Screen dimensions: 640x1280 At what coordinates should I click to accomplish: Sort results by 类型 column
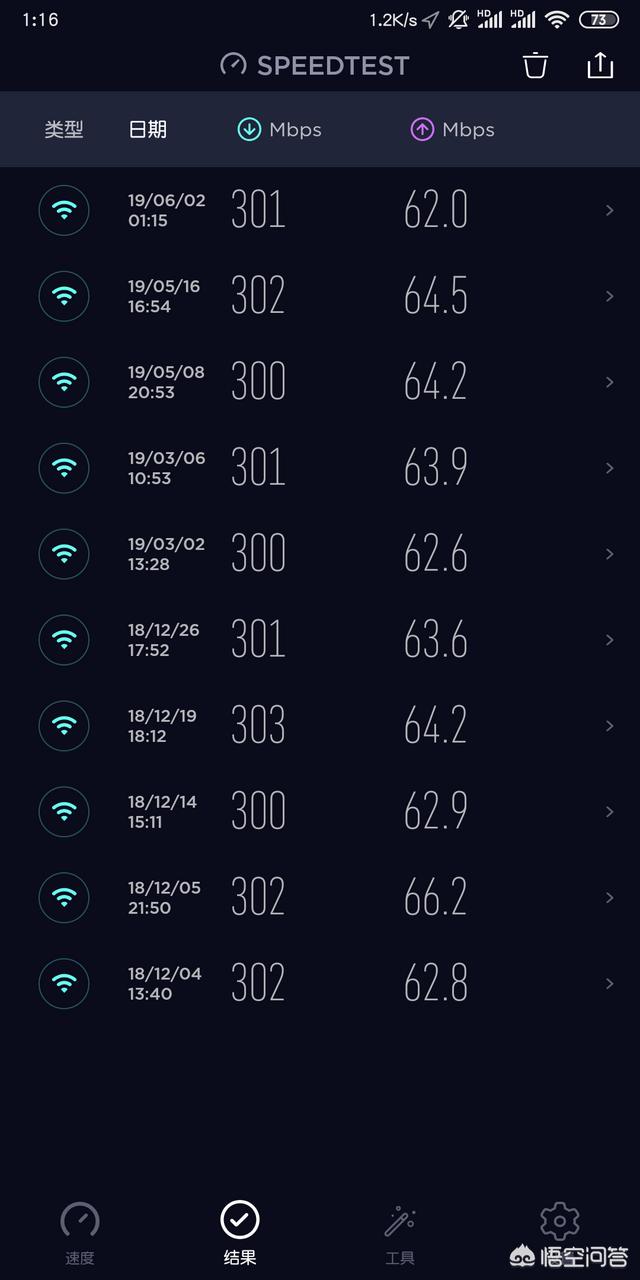click(x=64, y=130)
